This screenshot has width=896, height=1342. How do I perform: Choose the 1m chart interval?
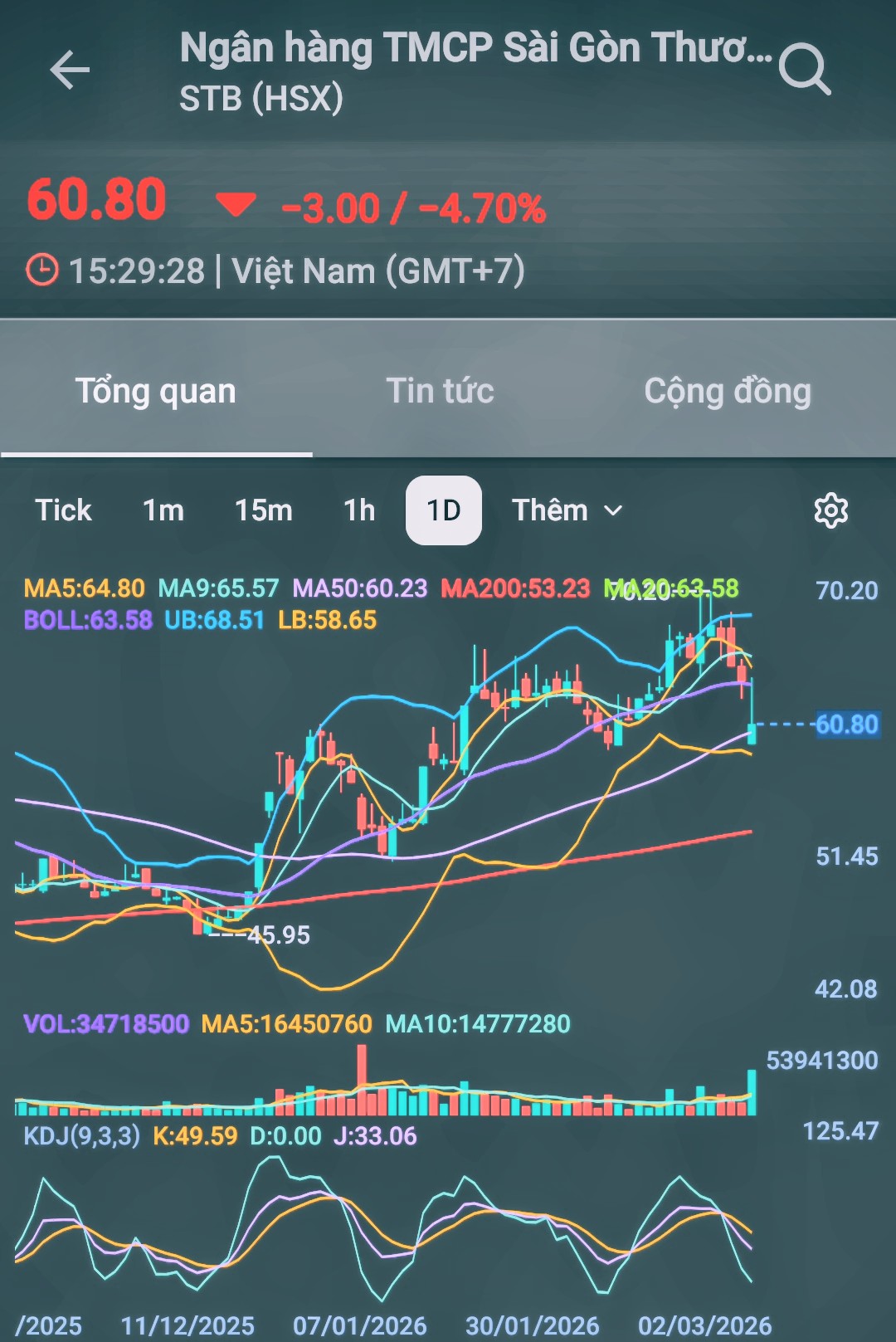163,510
